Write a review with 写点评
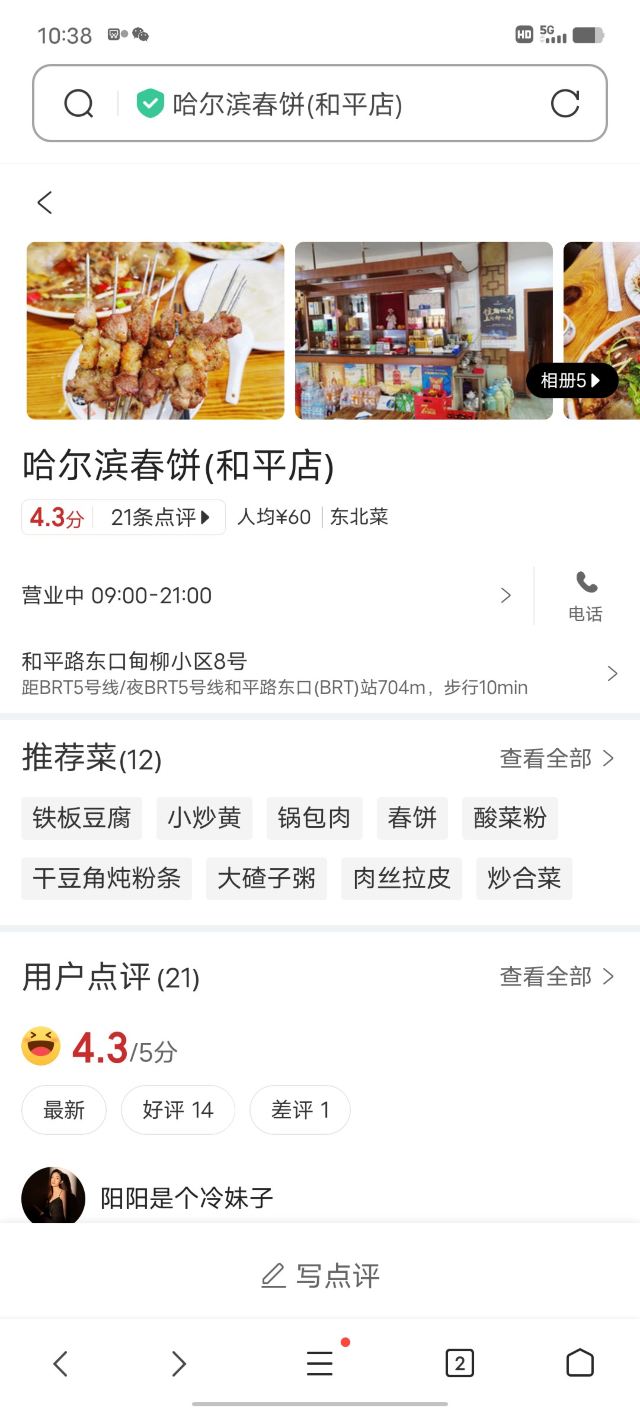640x1408 pixels. click(320, 1276)
